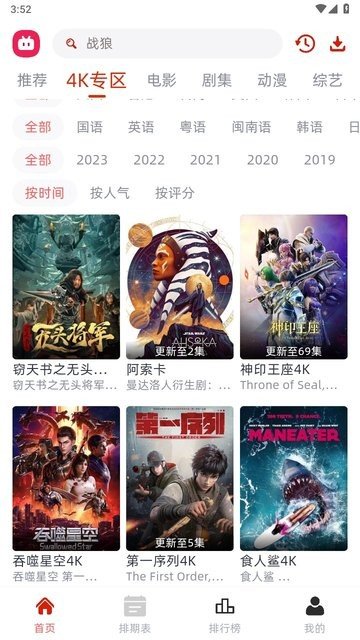Switch to the 剧集 tab

pos(217,80)
